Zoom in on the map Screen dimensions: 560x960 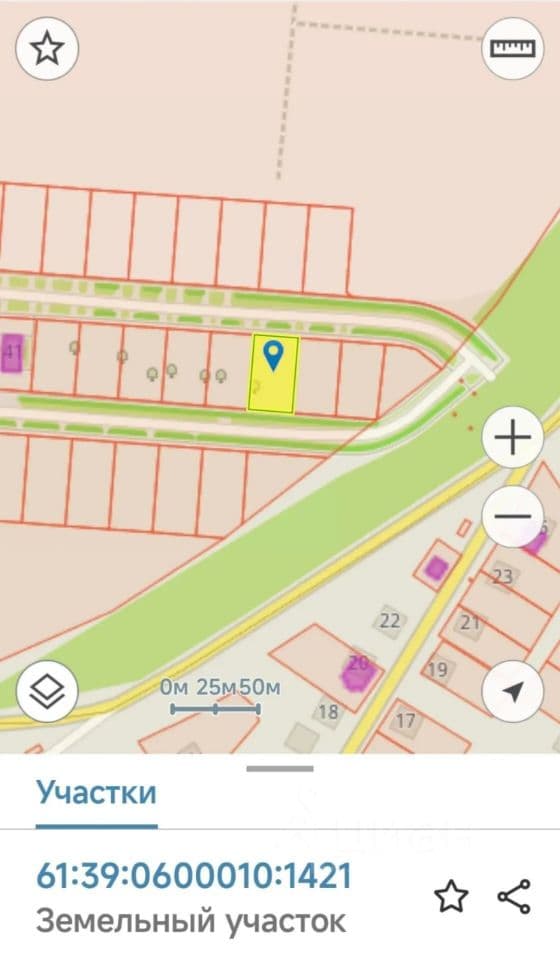(513, 437)
